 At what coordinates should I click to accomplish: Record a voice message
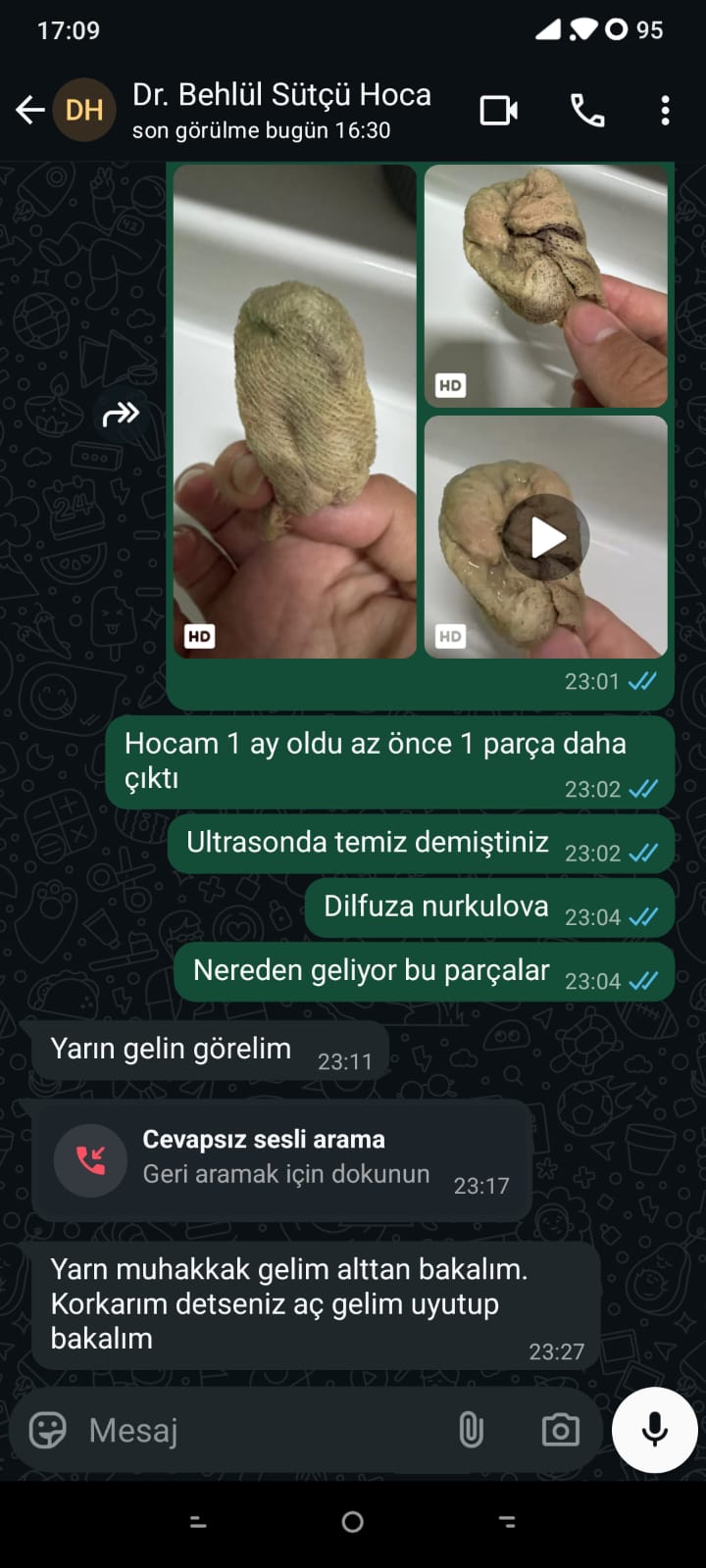654,1430
